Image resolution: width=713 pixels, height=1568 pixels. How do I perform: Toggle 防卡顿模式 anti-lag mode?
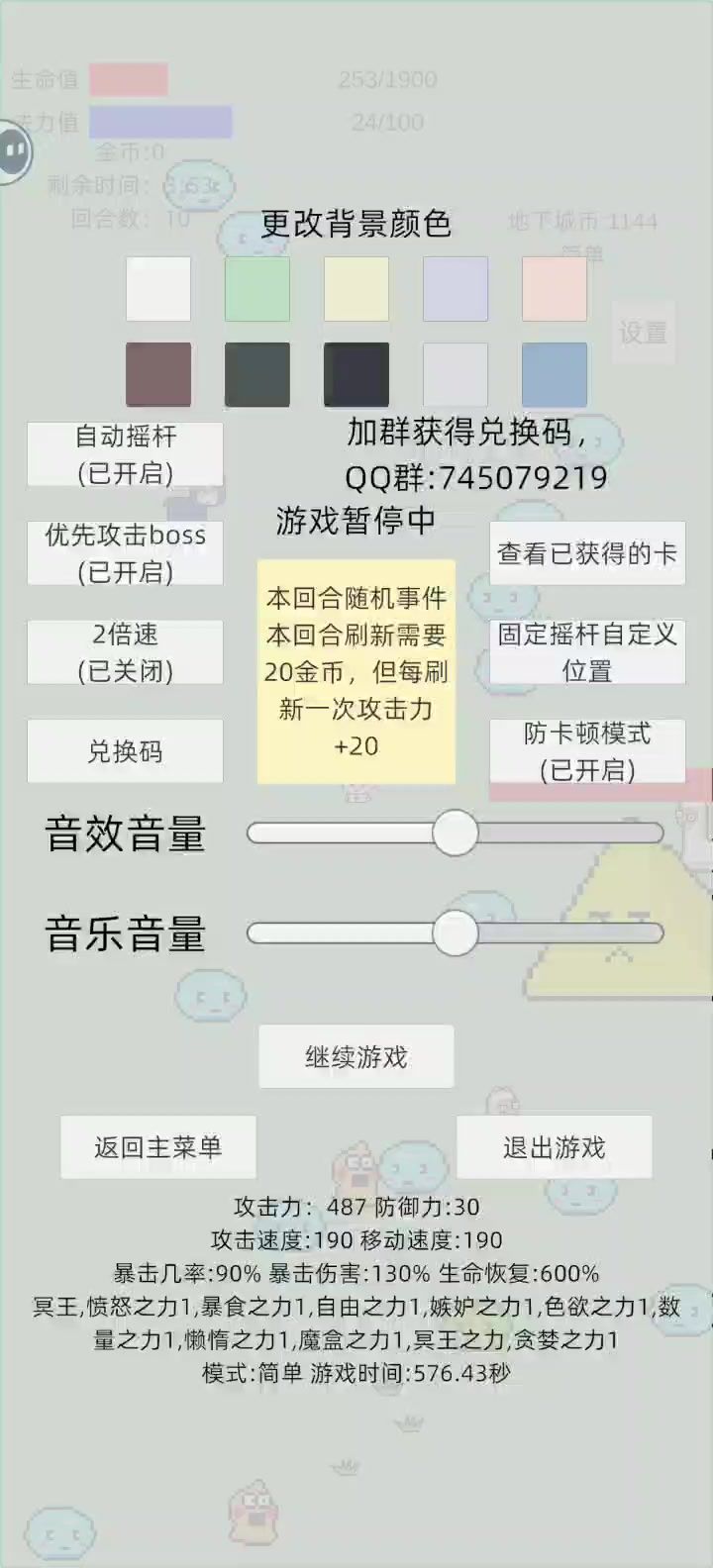click(x=587, y=751)
